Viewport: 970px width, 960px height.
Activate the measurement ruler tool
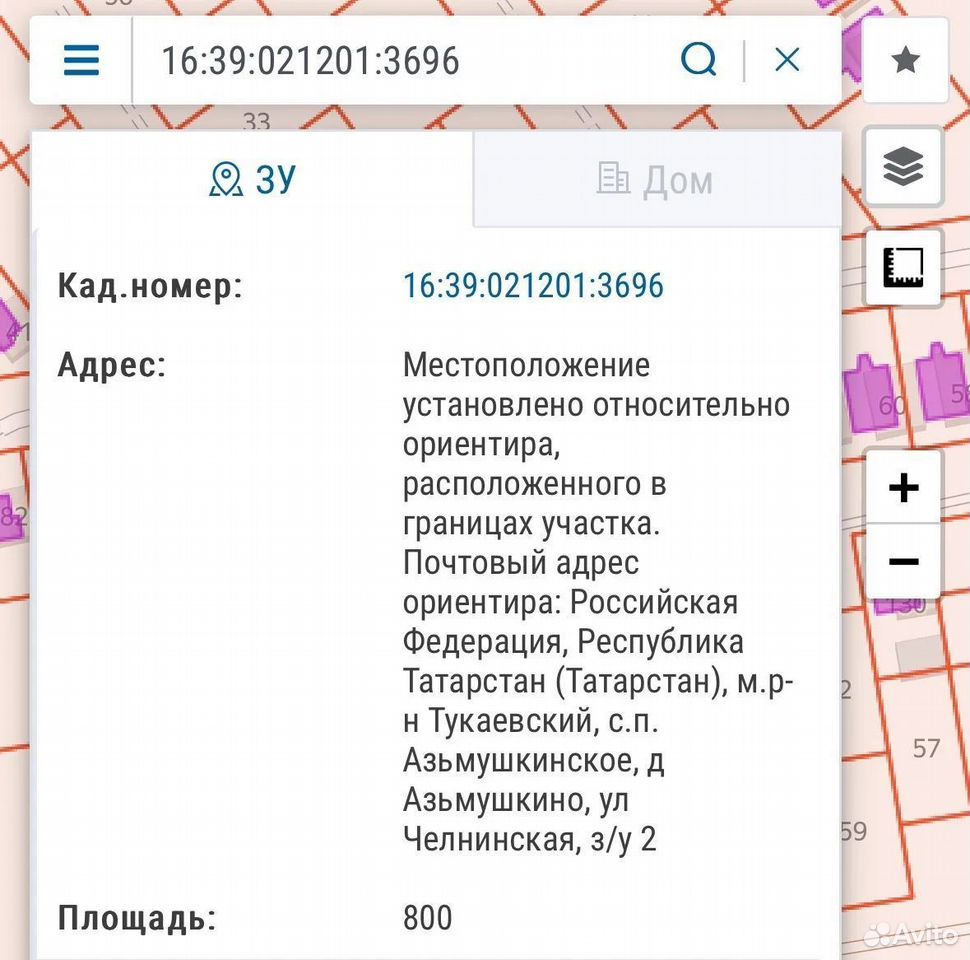[903, 267]
